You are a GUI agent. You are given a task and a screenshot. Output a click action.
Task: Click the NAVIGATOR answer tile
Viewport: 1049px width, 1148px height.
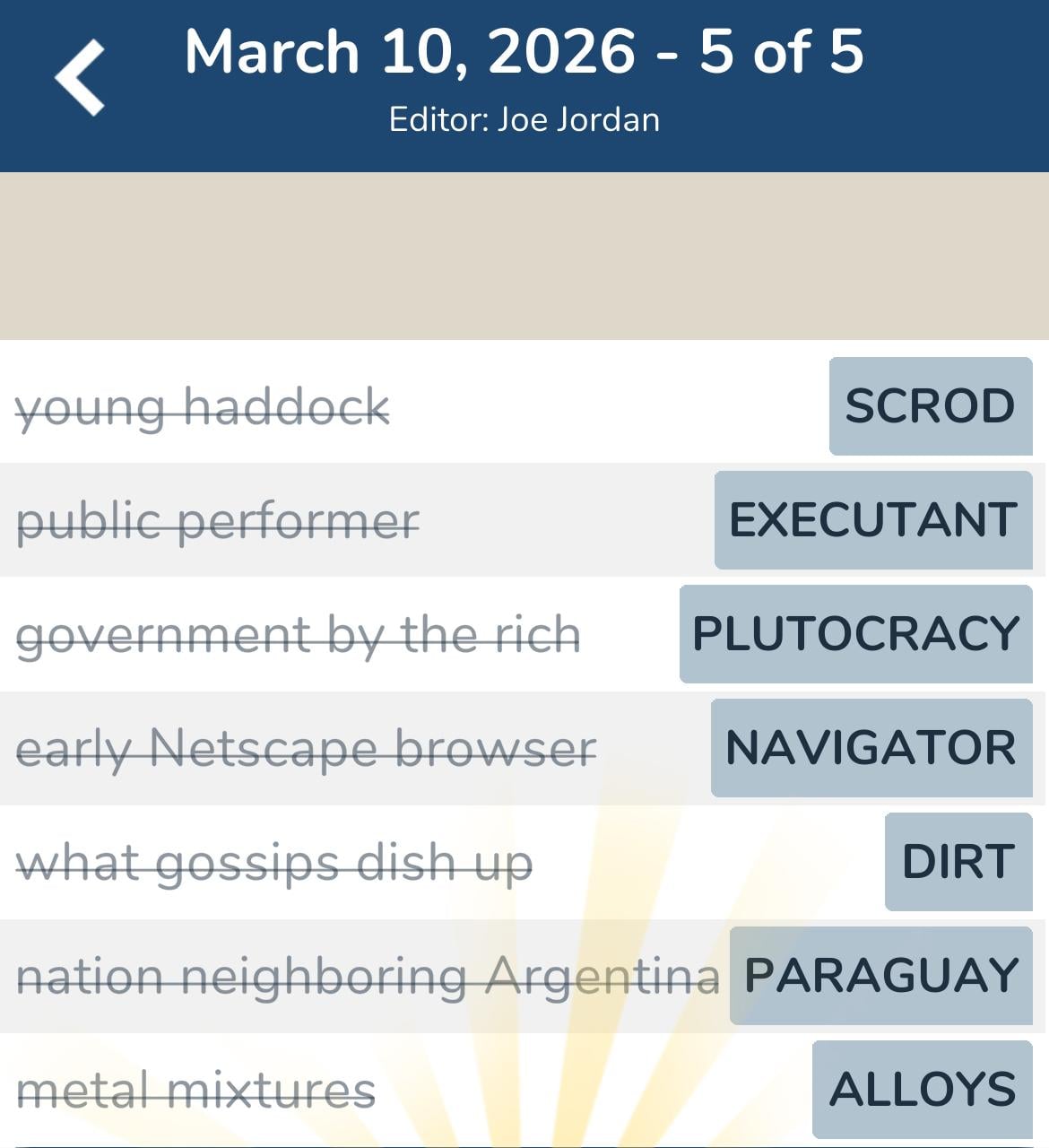click(x=871, y=747)
